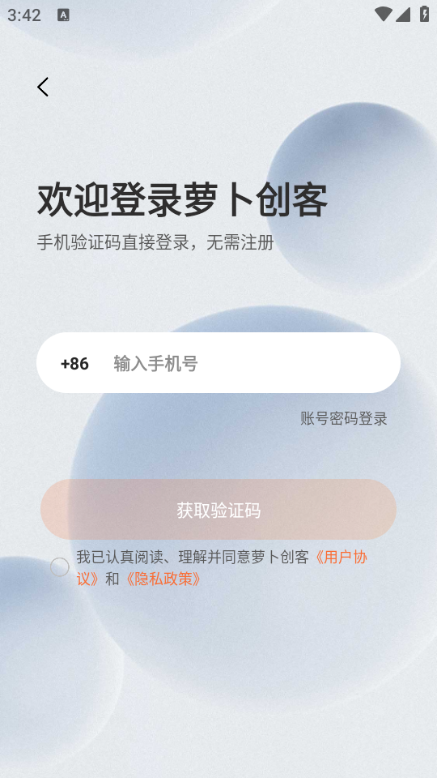Switch to 账号密码登录
This screenshot has height=778, width=437.
point(343,418)
